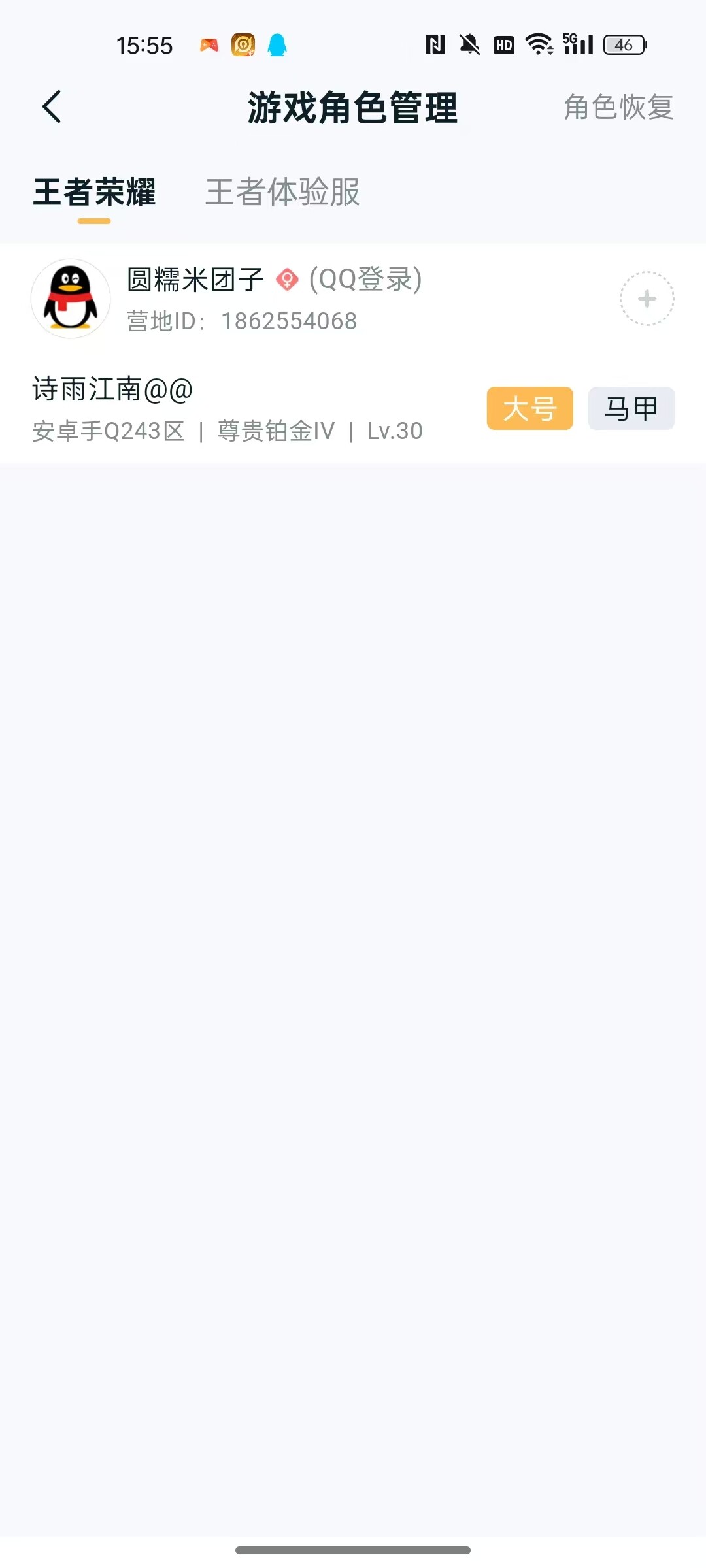Toggle the 马甲 tag for the role
The height and width of the screenshot is (1568, 706).
click(x=630, y=408)
